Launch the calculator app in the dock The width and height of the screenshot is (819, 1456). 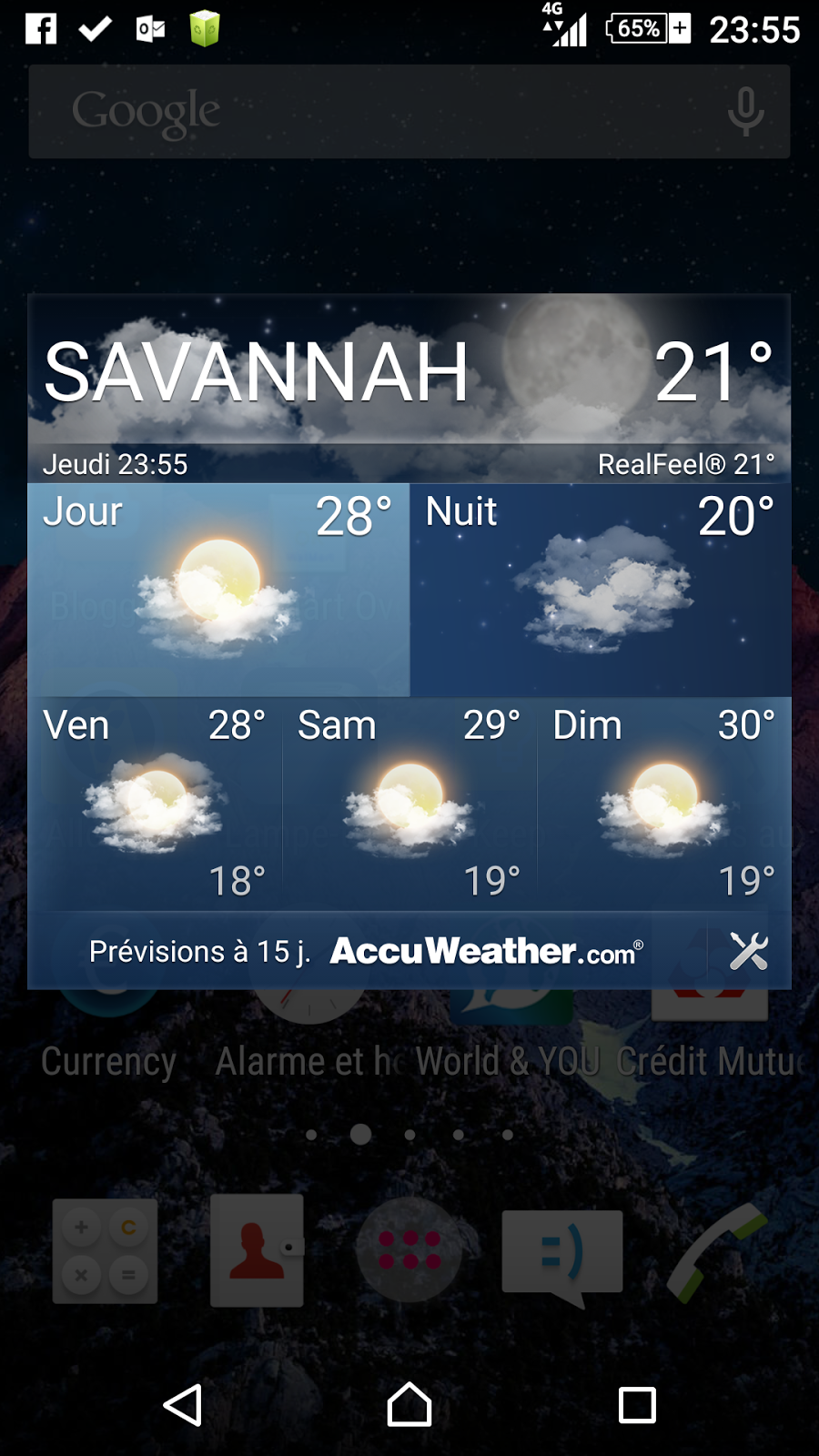(105, 1251)
